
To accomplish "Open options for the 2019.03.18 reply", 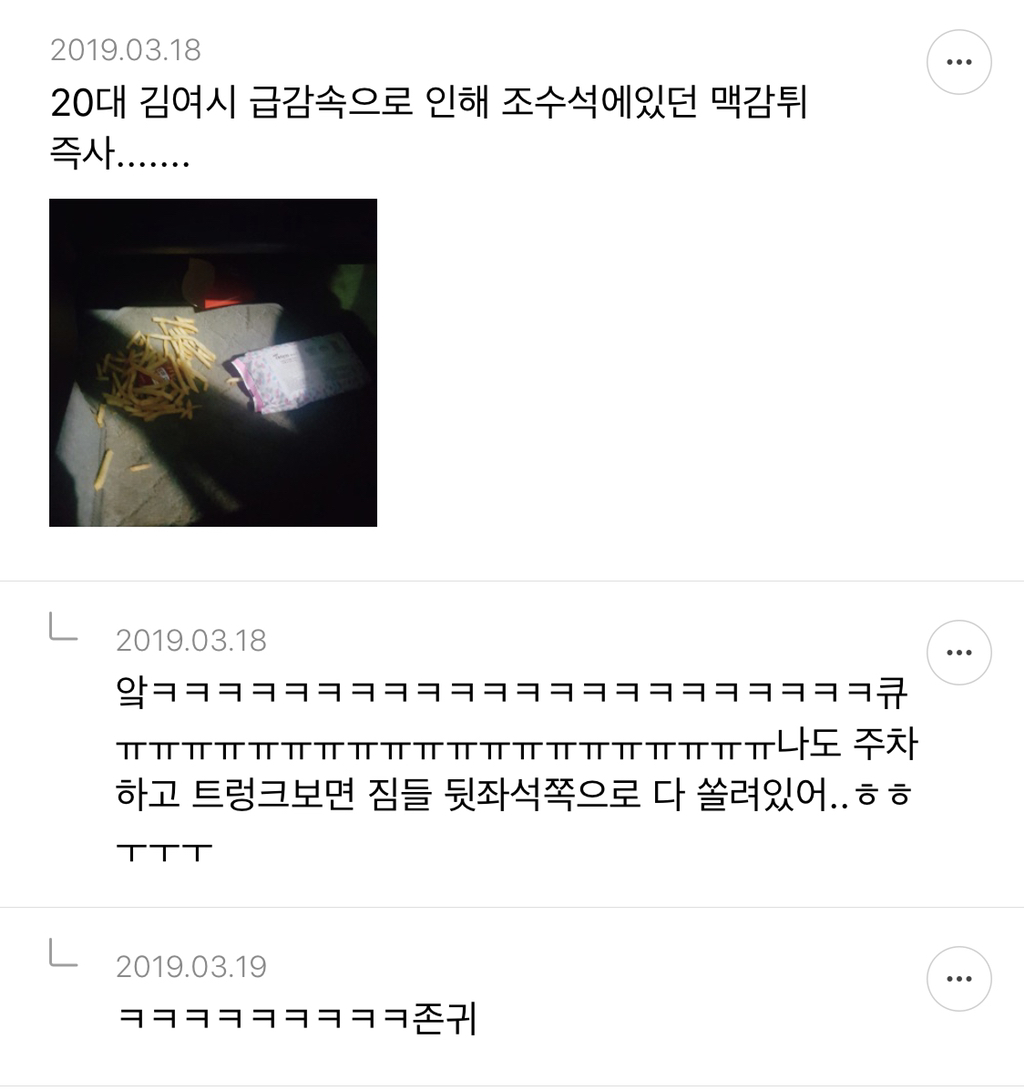I will click(958, 653).
